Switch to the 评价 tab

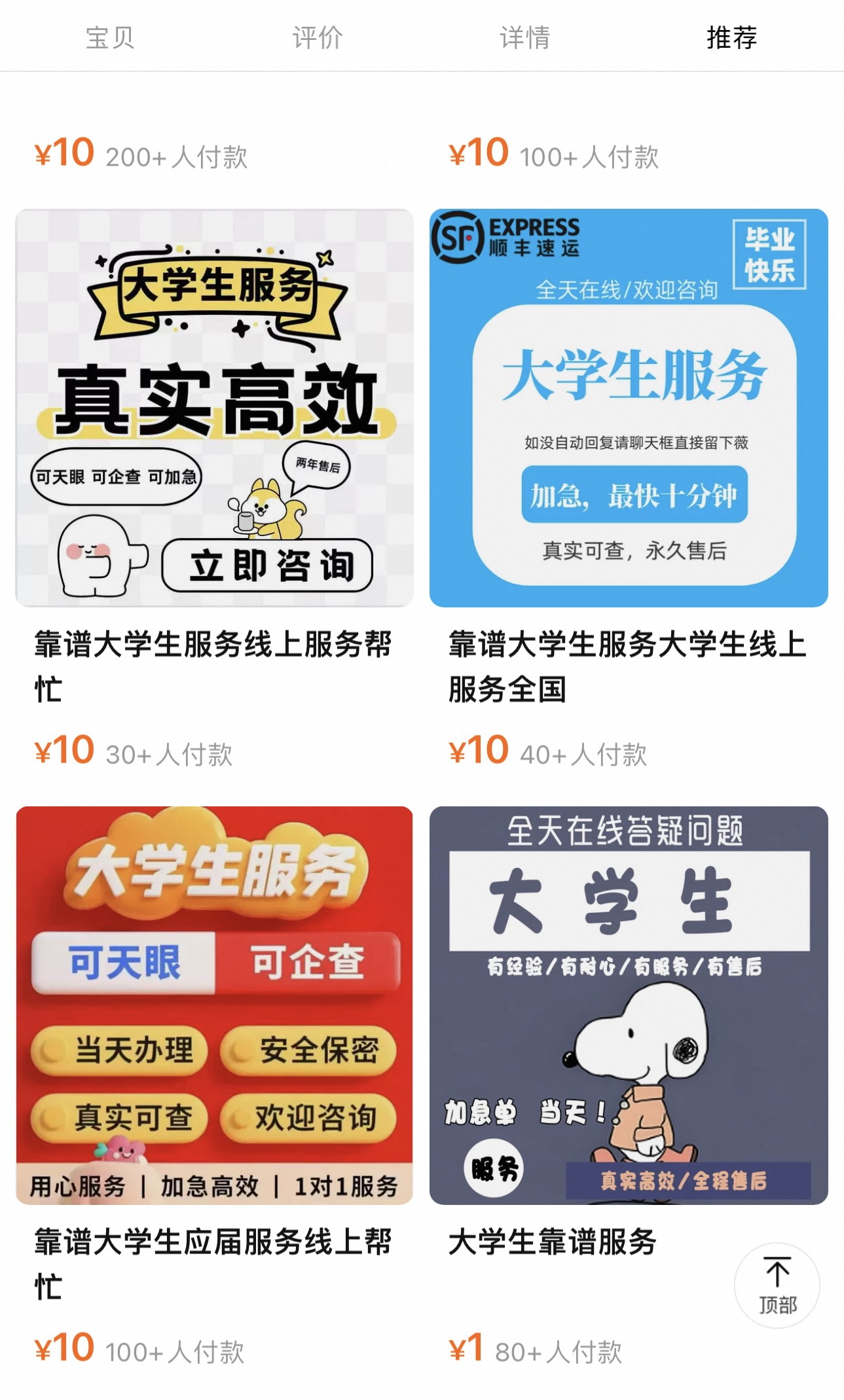pyautogui.click(x=318, y=37)
